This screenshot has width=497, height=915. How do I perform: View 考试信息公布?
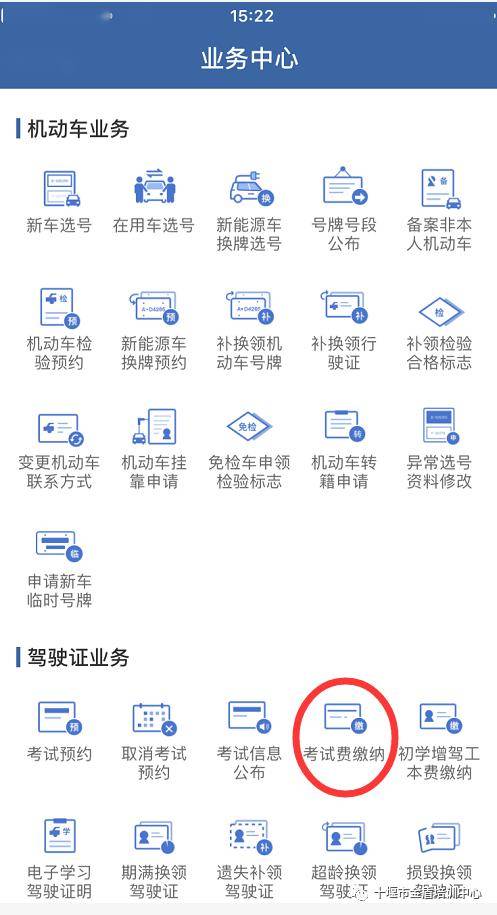tap(249, 741)
